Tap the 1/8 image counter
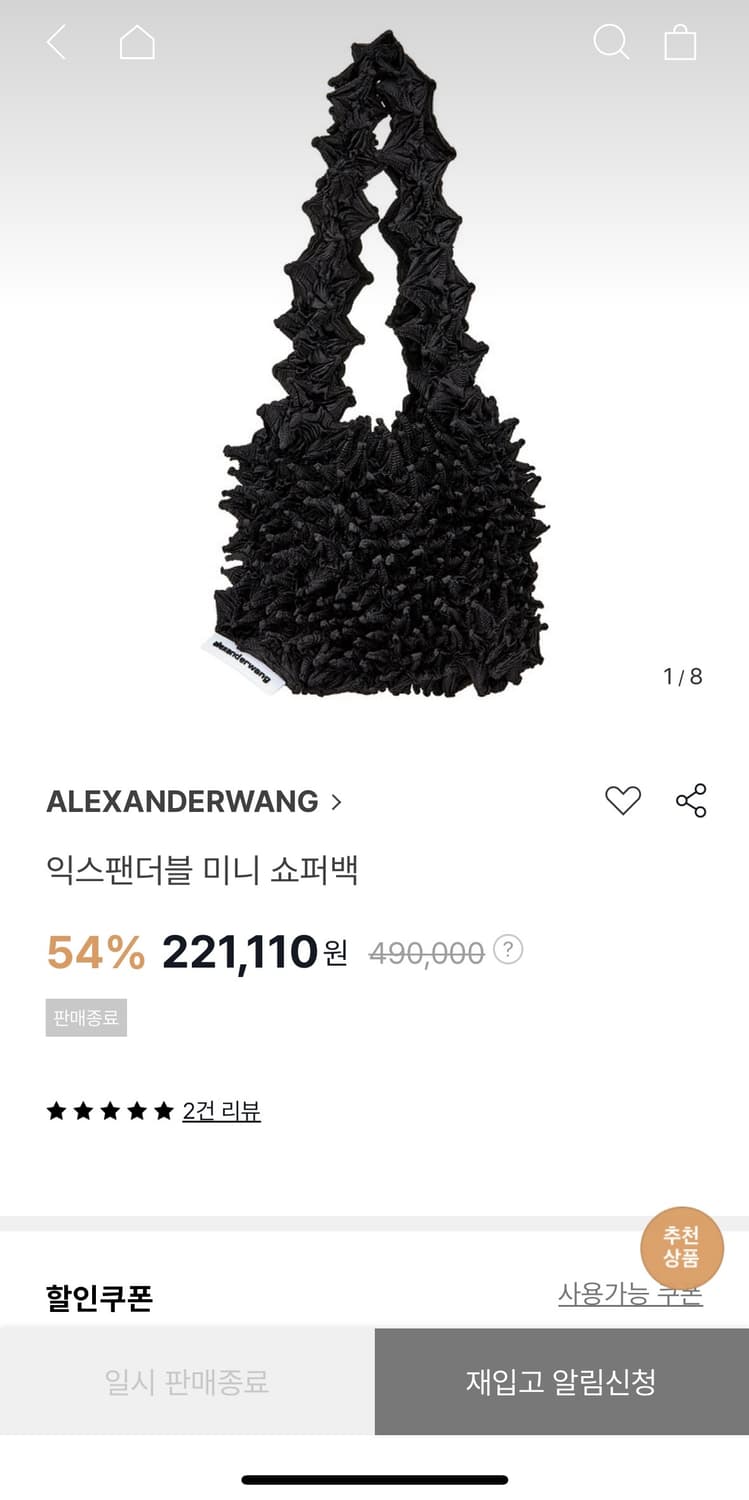This screenshot has width=749, height=1500. pos(685,675)
